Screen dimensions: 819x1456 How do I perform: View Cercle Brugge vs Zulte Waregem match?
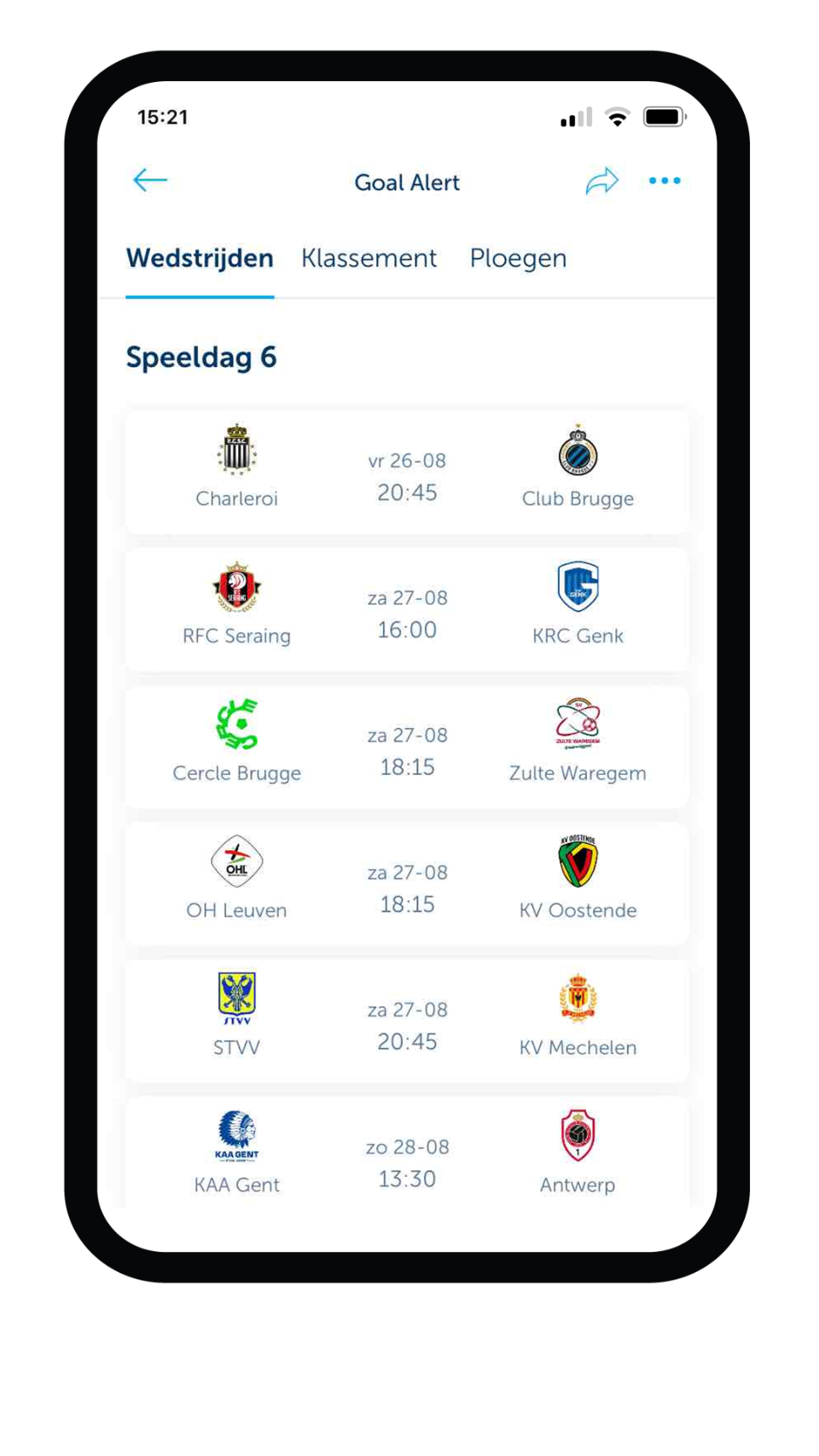(407, 747)
